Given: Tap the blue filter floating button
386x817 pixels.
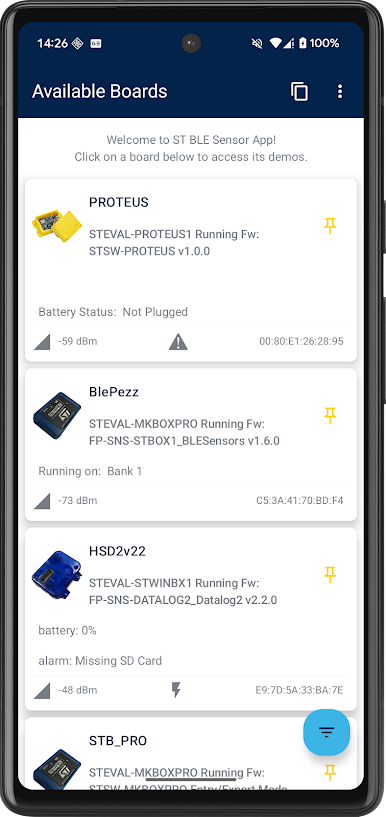Looking at the screenshot, I should pyautogui.click(x=327, y=732).
